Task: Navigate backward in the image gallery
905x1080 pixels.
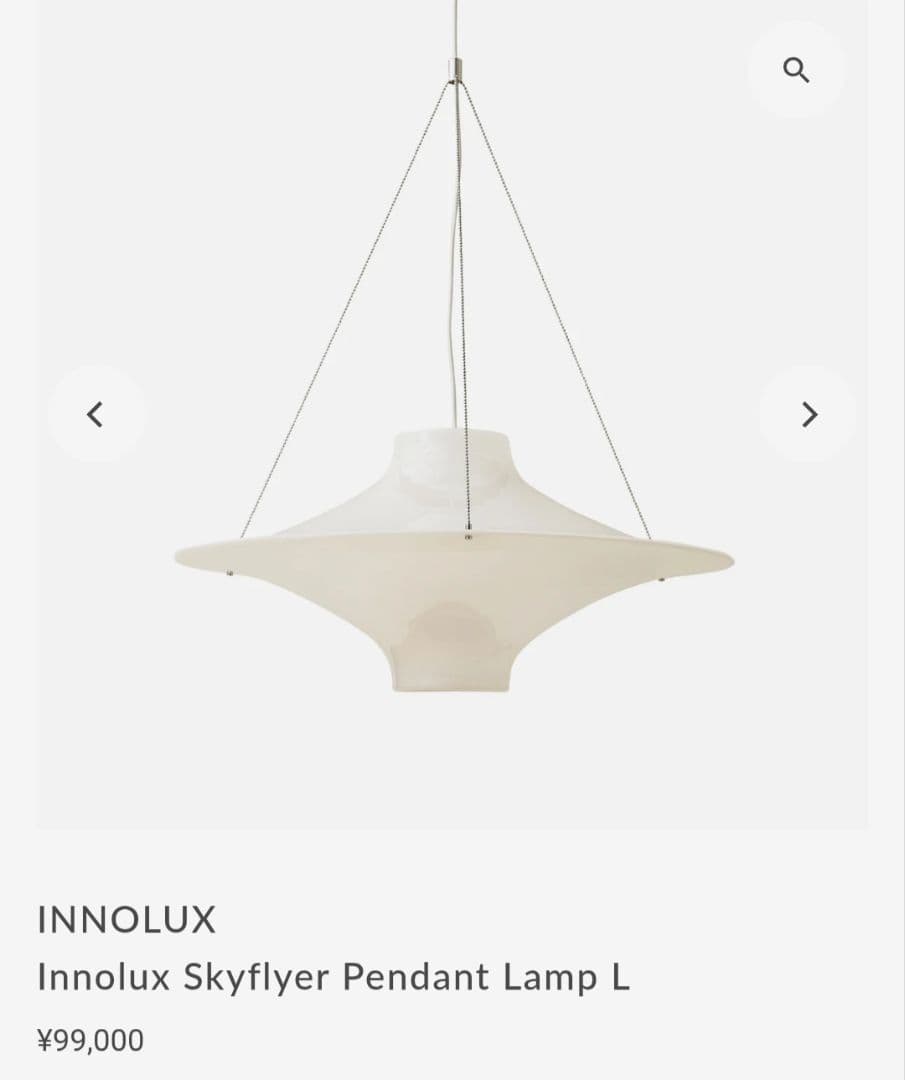Action: point(97,415)
